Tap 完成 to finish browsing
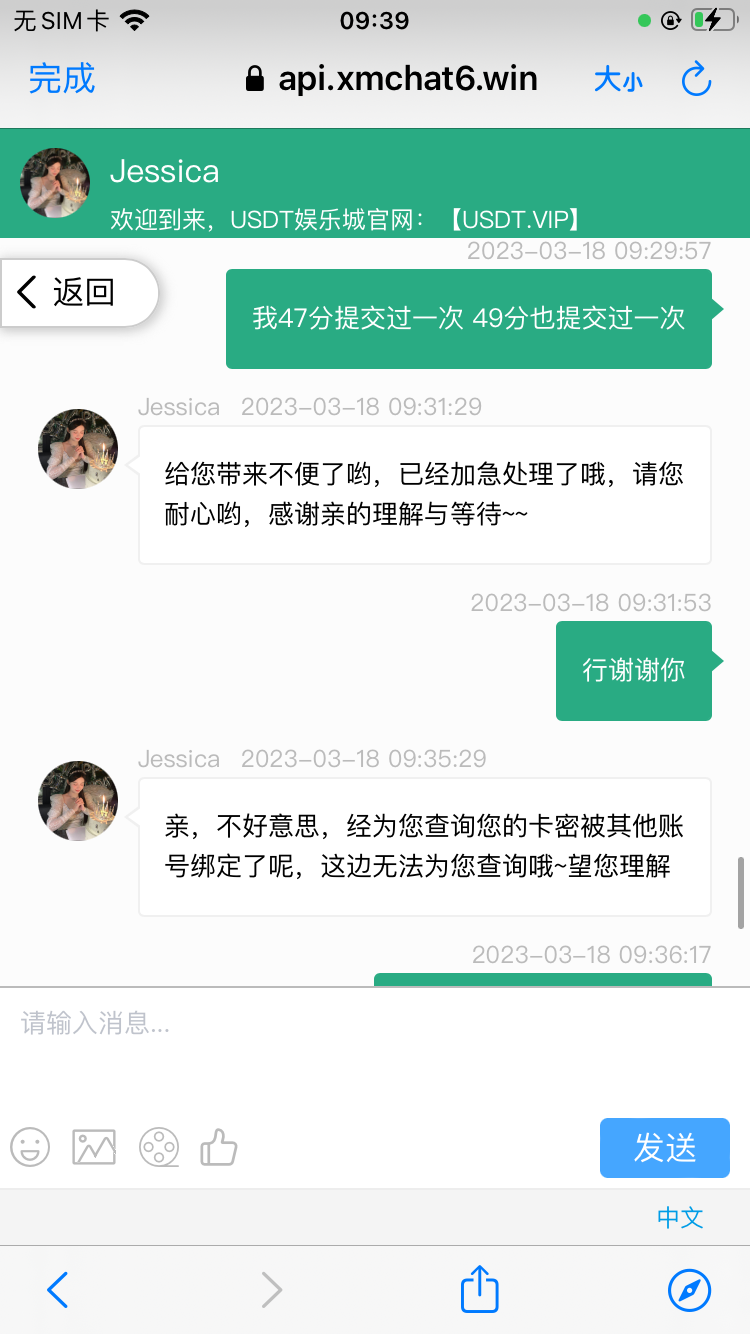Viewport: 750px width, 1334px height. pos(62,80)
